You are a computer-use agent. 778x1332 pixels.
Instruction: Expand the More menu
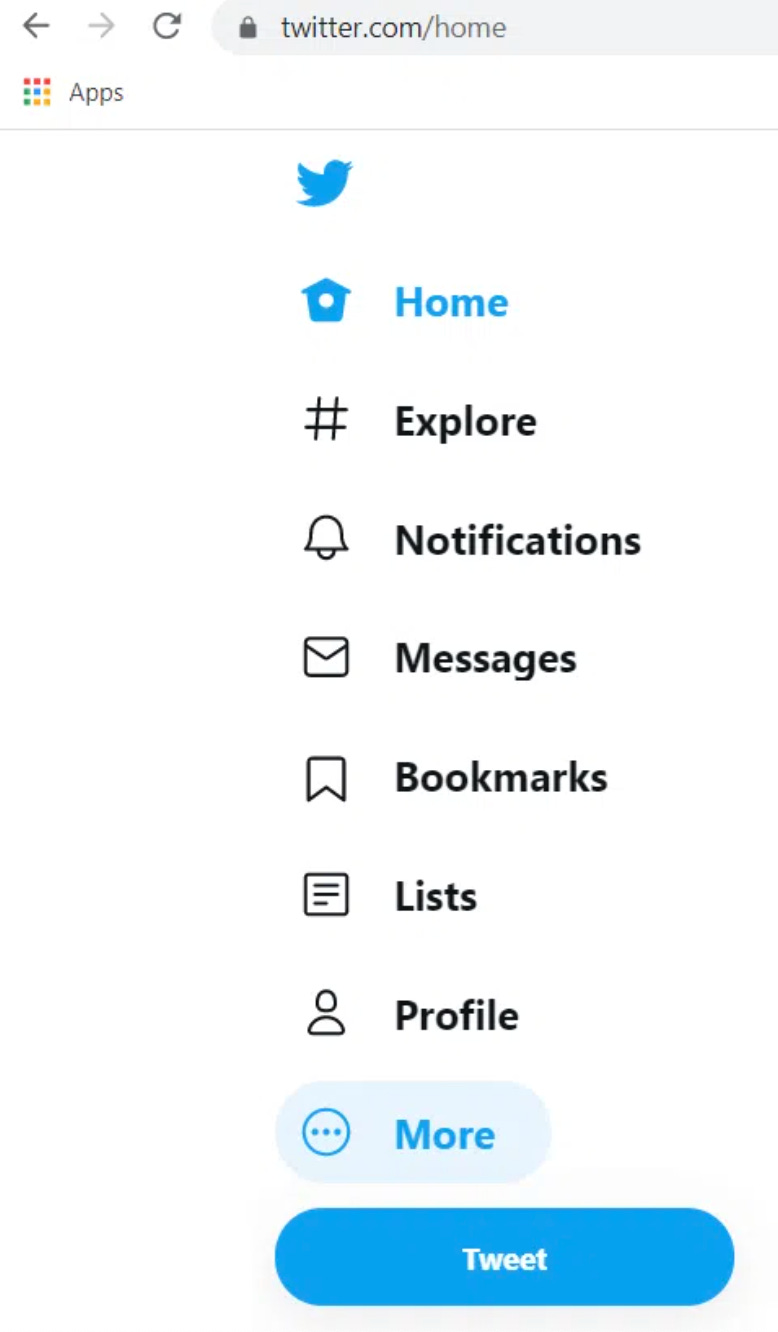click(413, 1133)
